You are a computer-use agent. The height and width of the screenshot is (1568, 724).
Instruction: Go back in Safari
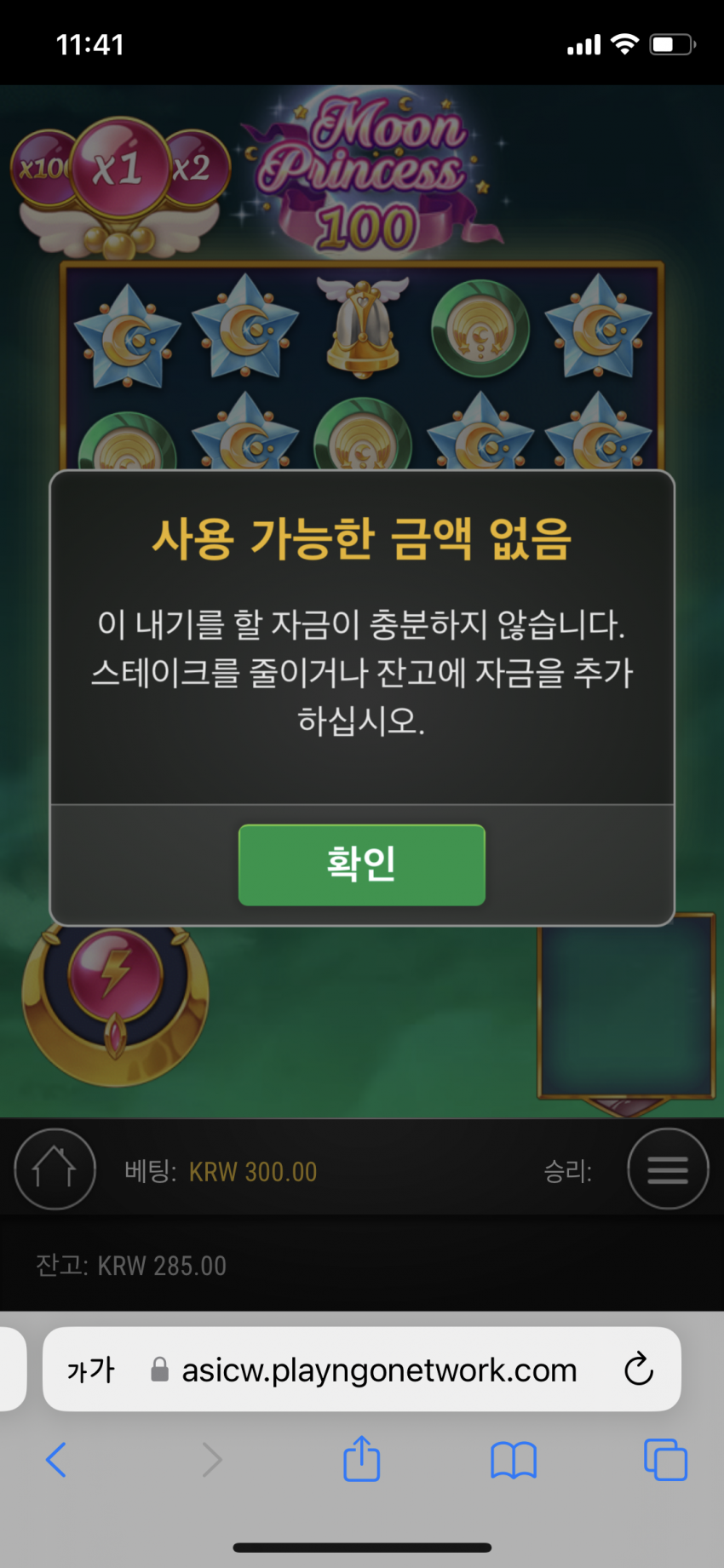click(56, 1460)
